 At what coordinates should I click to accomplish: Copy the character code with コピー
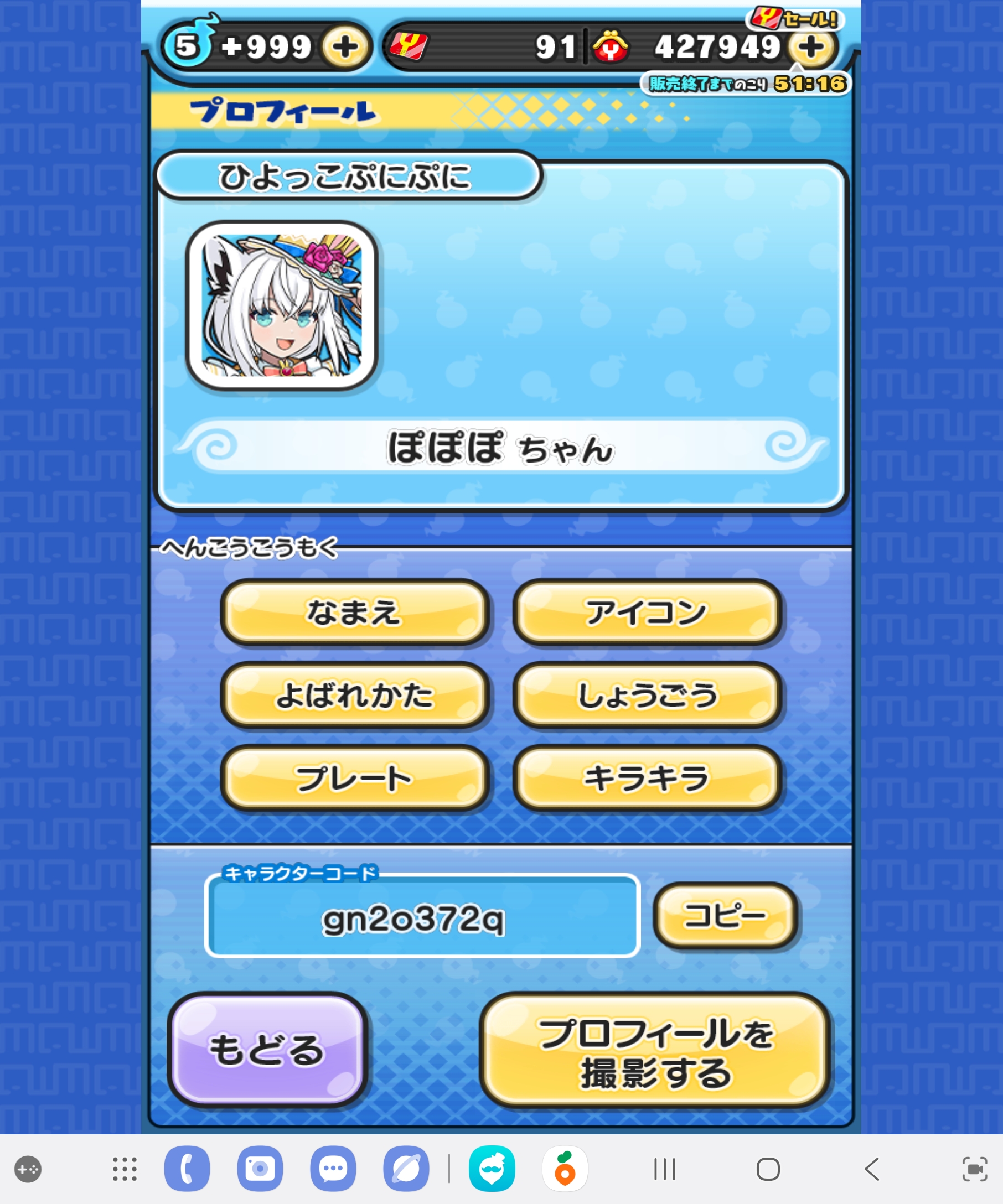coord(725,915)
